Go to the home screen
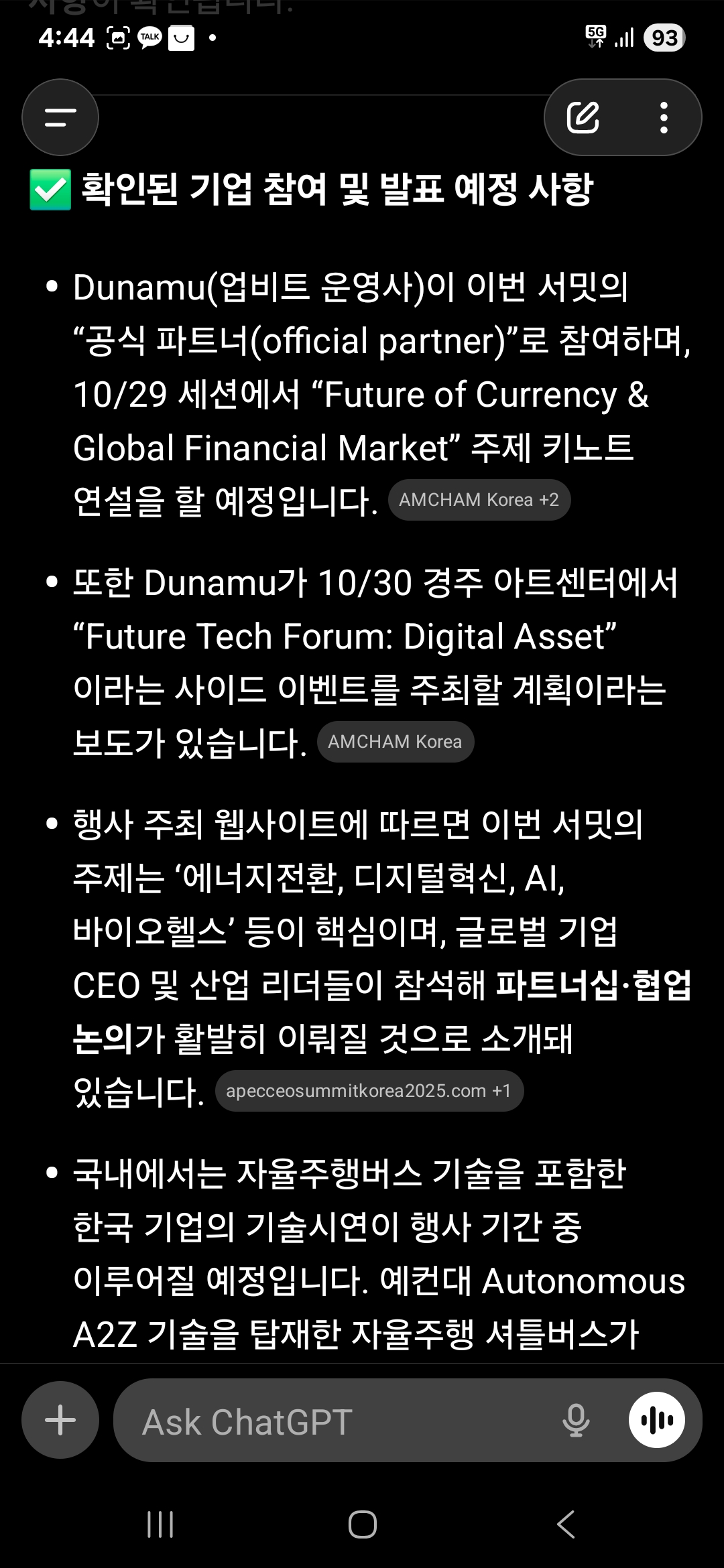Screen dimensions: 724x1568 362,1524
